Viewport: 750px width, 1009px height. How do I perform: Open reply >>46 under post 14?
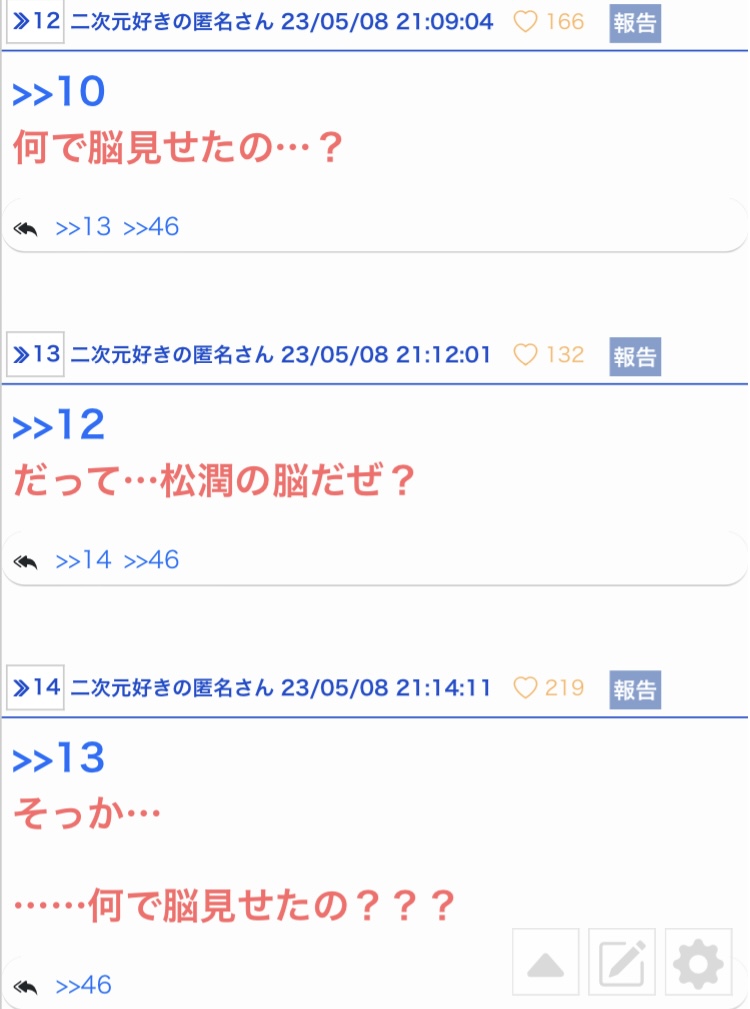[83, 985]
